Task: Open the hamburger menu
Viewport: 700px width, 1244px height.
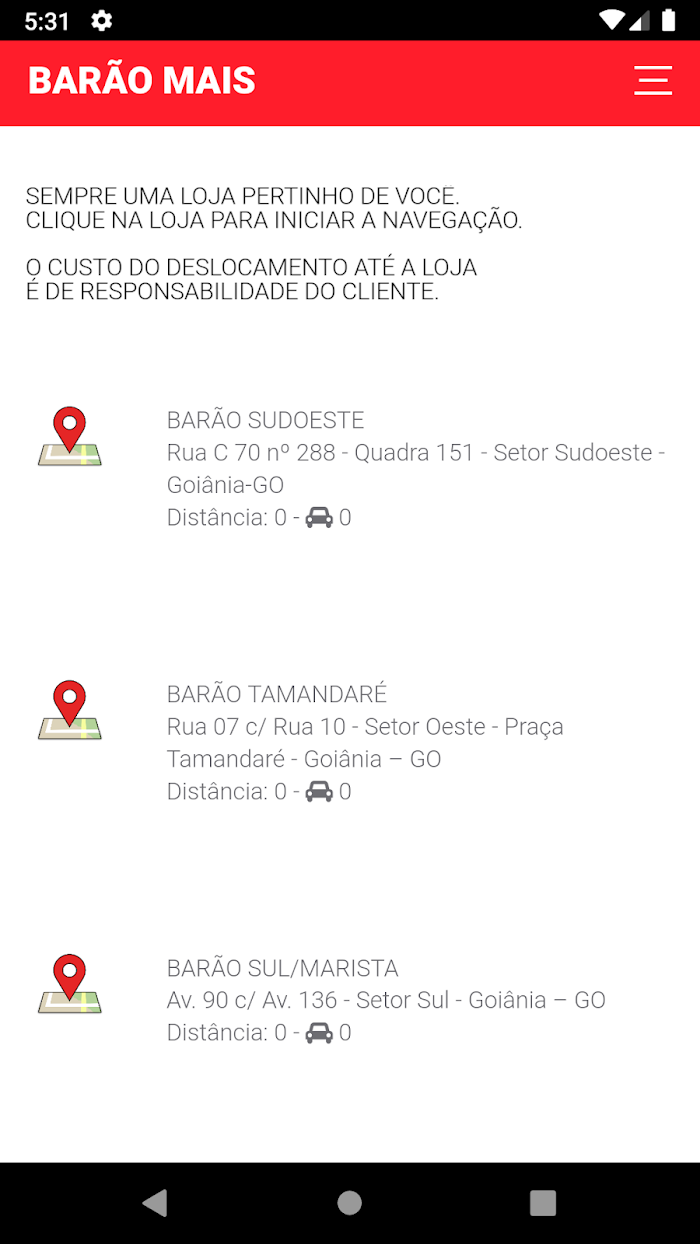Action: coord(652,81)
